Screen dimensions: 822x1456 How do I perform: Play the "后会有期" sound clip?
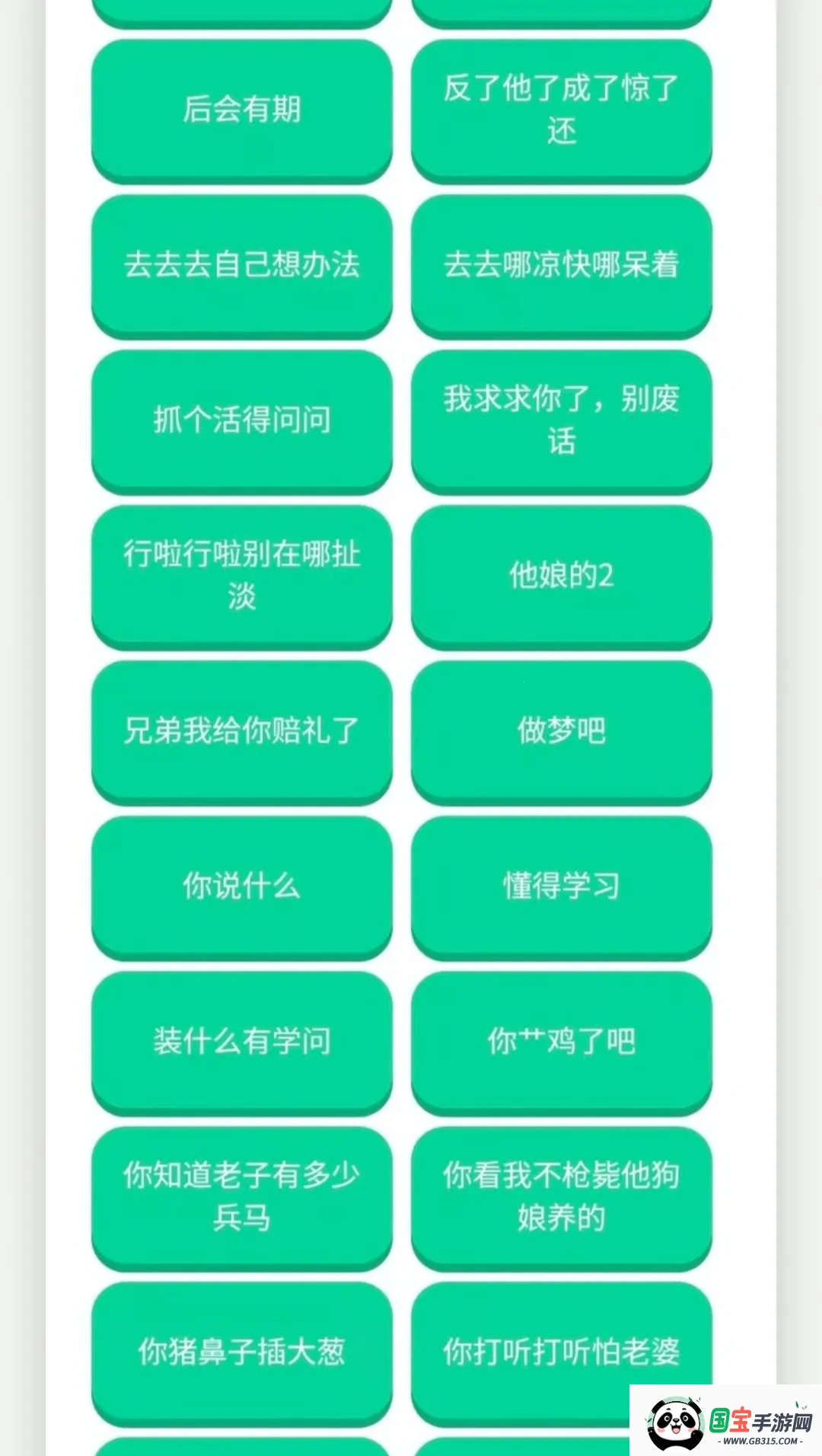click(242, 111)
